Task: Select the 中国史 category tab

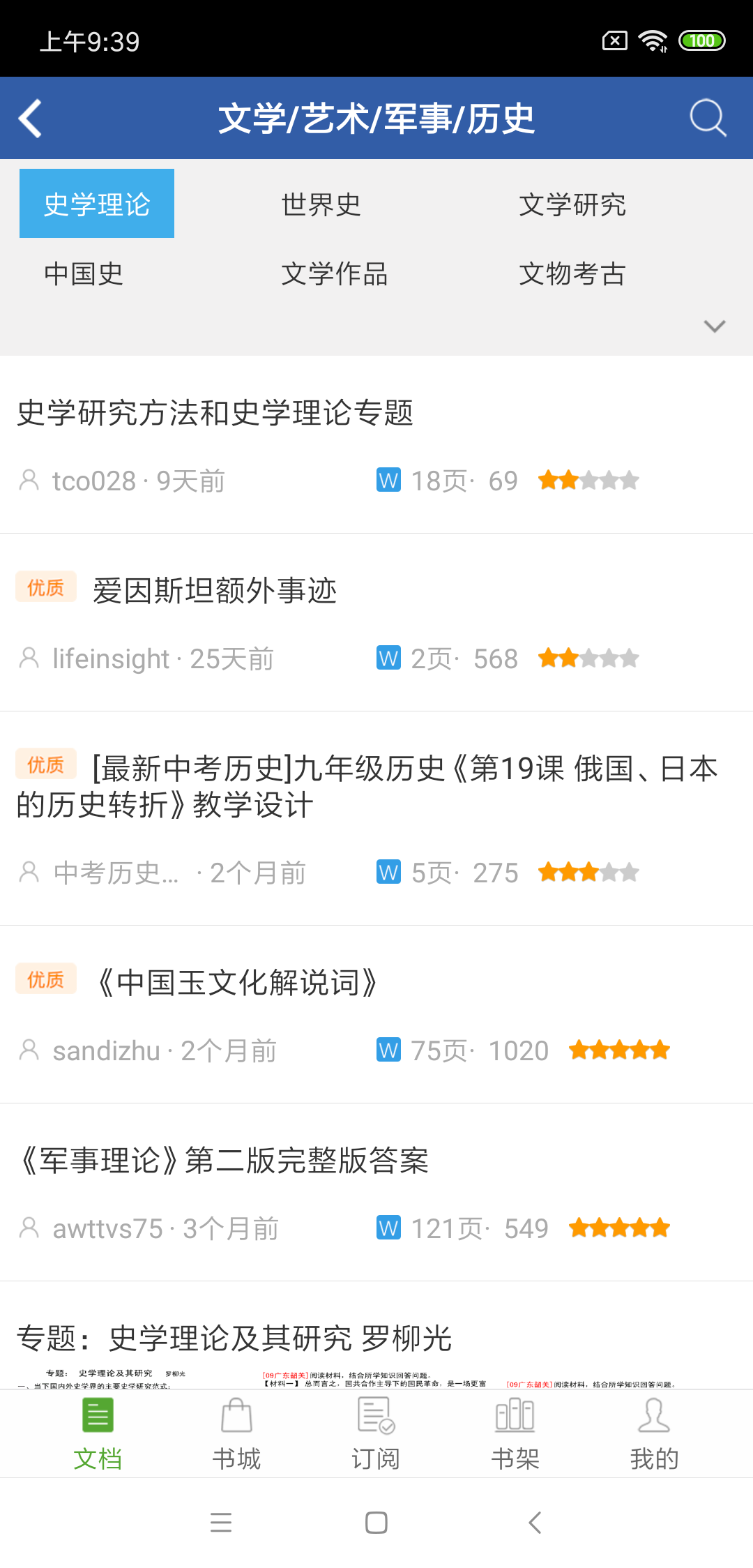Action: 82,275
